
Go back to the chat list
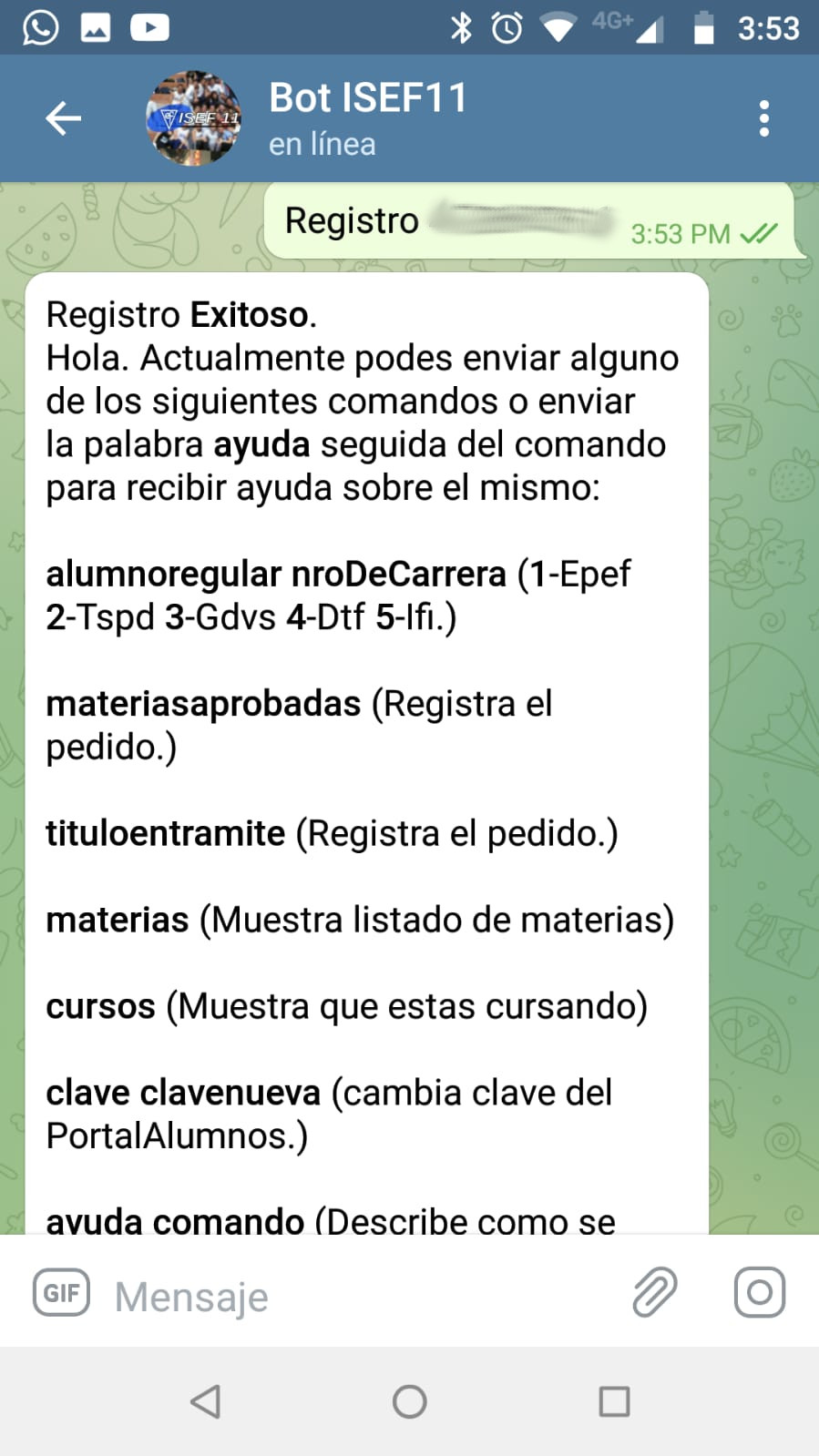tap(63, 118)
